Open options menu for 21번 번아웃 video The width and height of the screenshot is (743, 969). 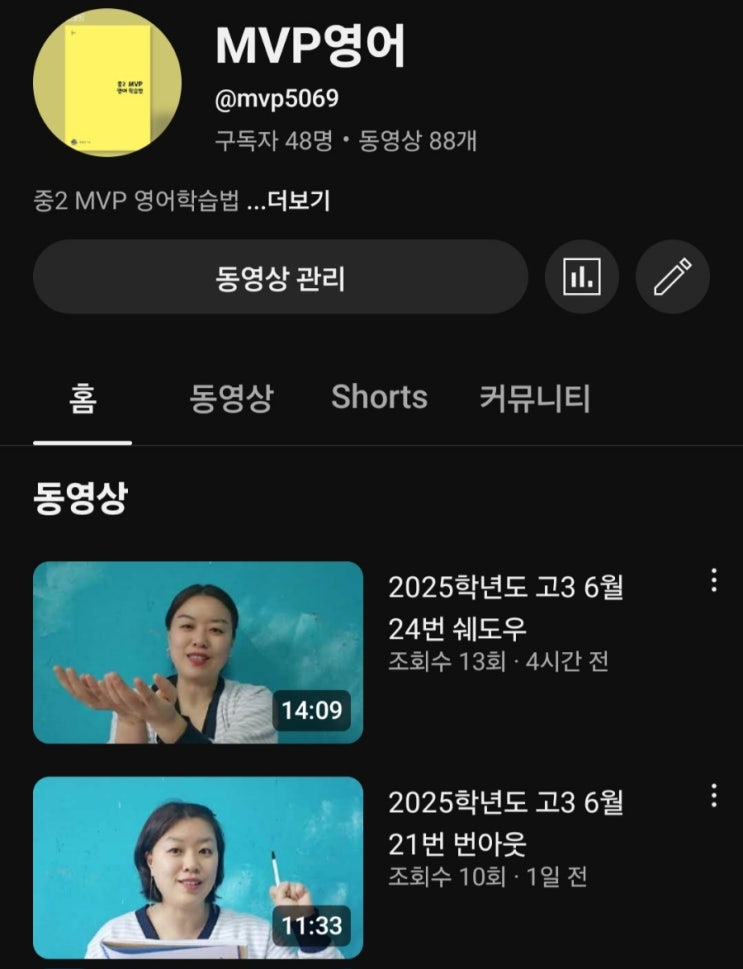(713, 796)
